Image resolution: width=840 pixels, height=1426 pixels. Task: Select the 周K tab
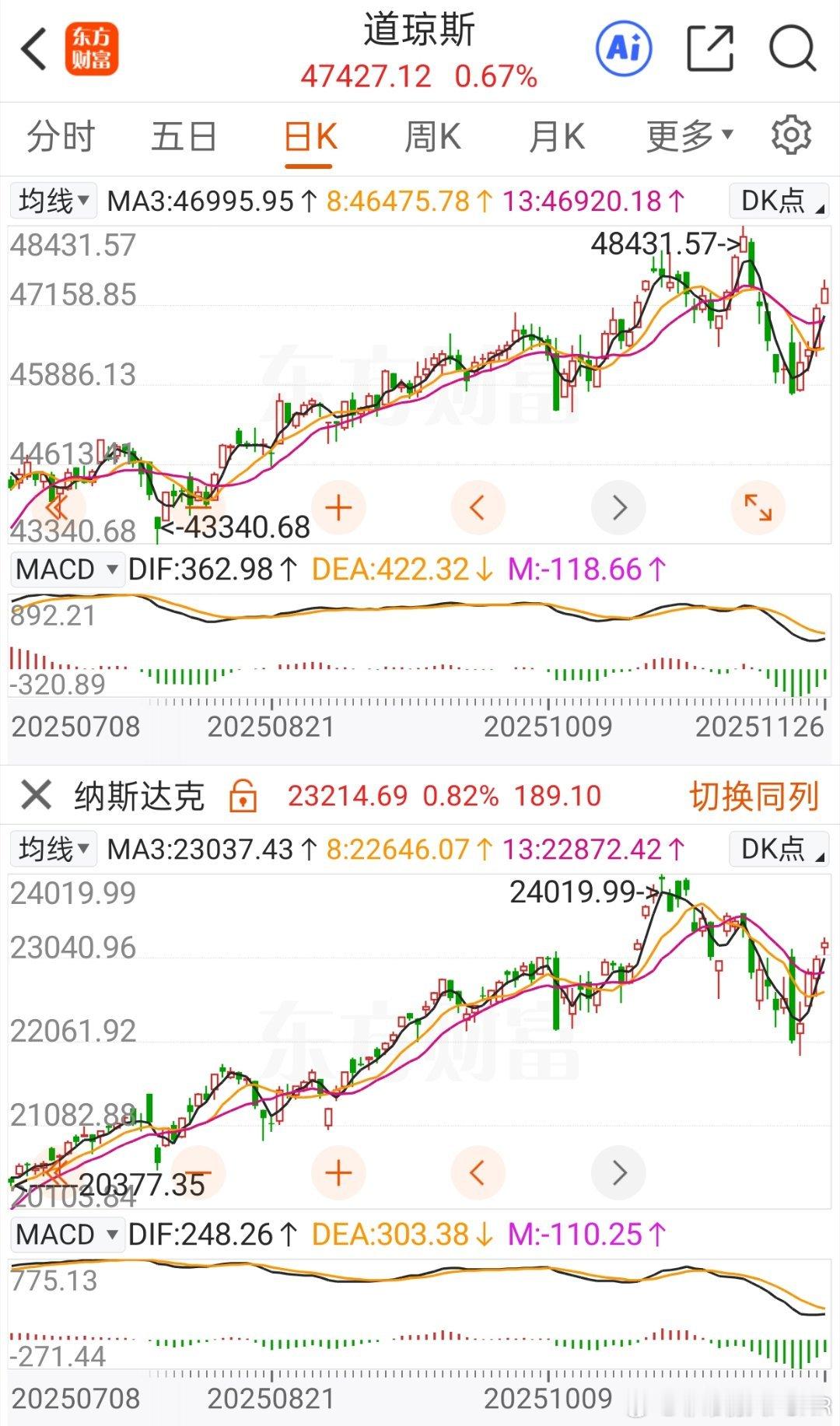(x=432, y=137)
